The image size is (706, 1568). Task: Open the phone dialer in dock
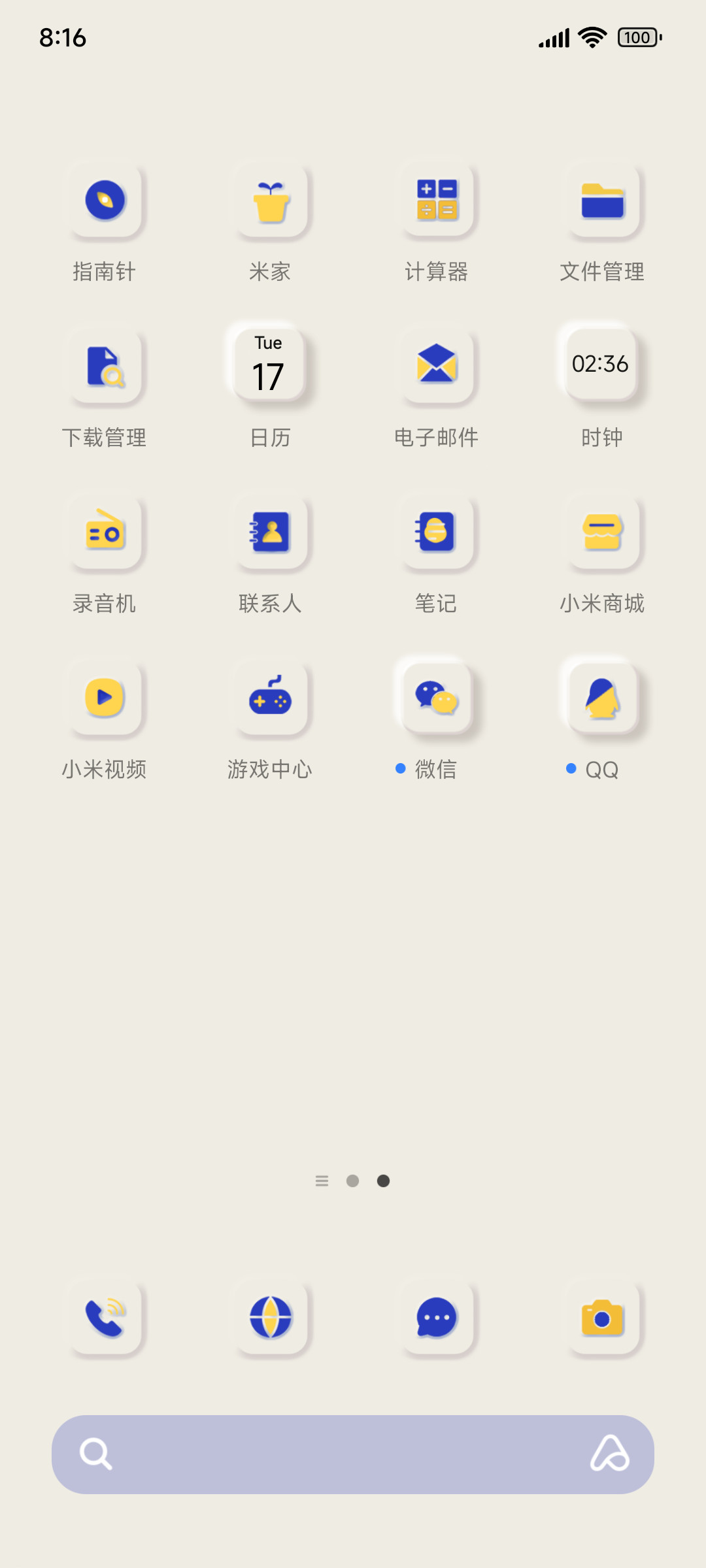tap(105, 1318)
